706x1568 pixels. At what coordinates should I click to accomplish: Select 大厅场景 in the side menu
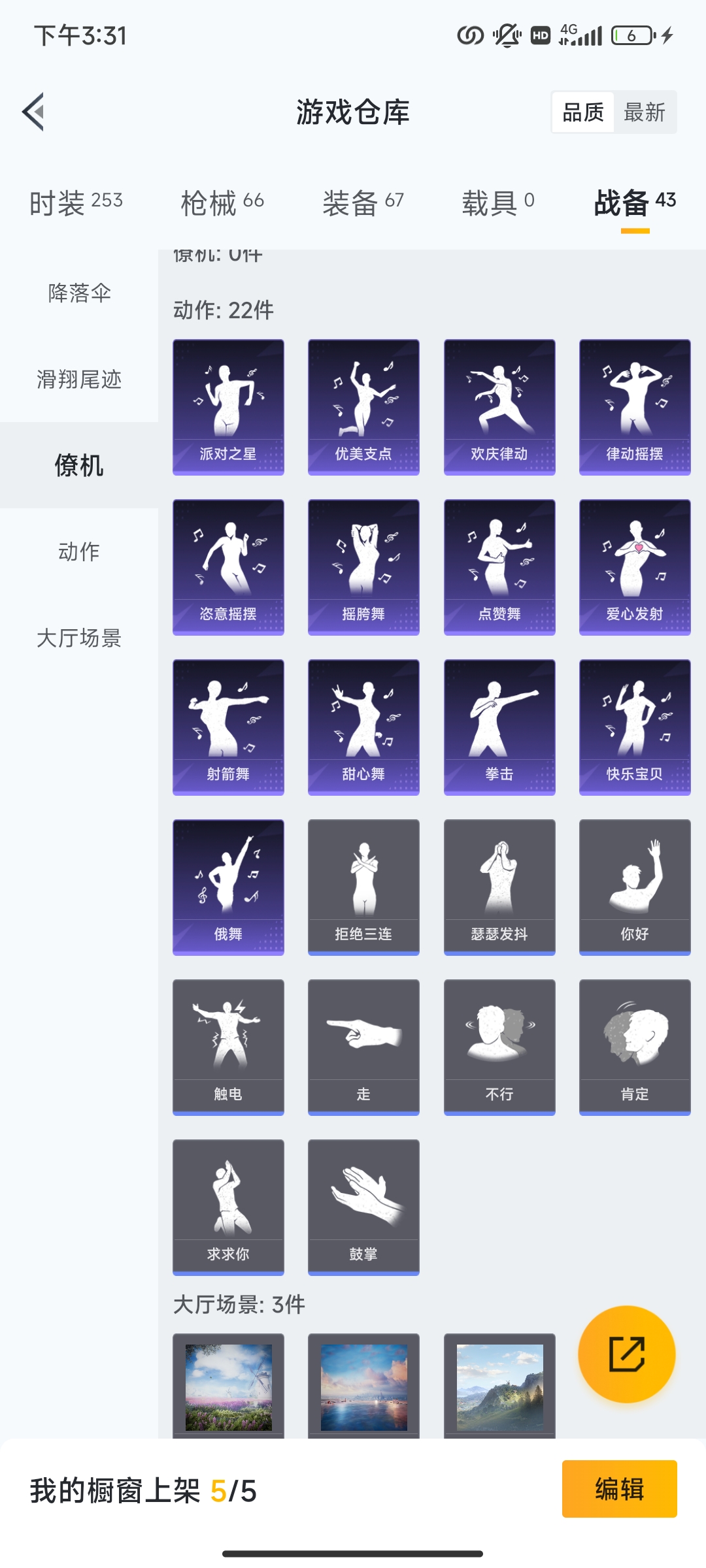79,638
